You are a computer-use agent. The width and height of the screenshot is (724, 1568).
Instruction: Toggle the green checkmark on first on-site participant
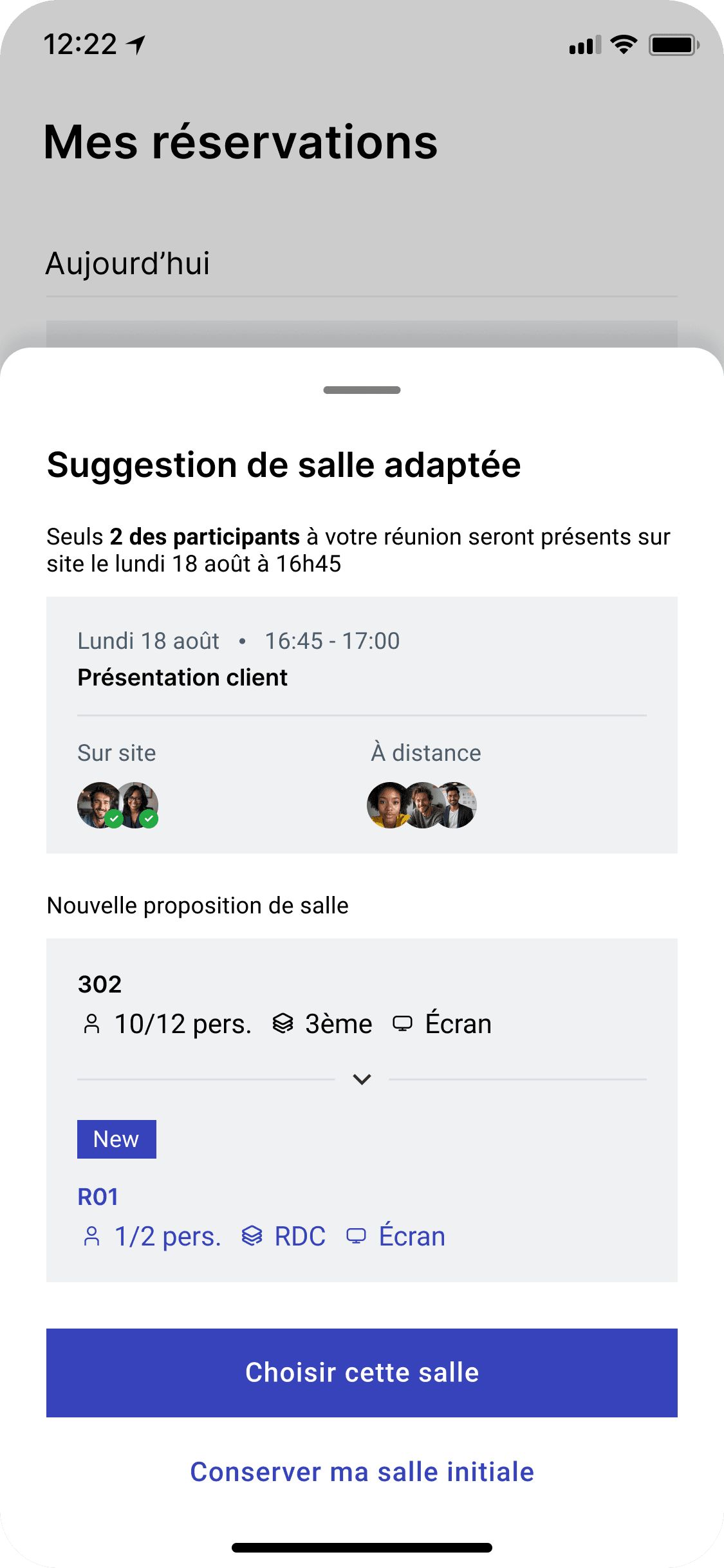115,819
